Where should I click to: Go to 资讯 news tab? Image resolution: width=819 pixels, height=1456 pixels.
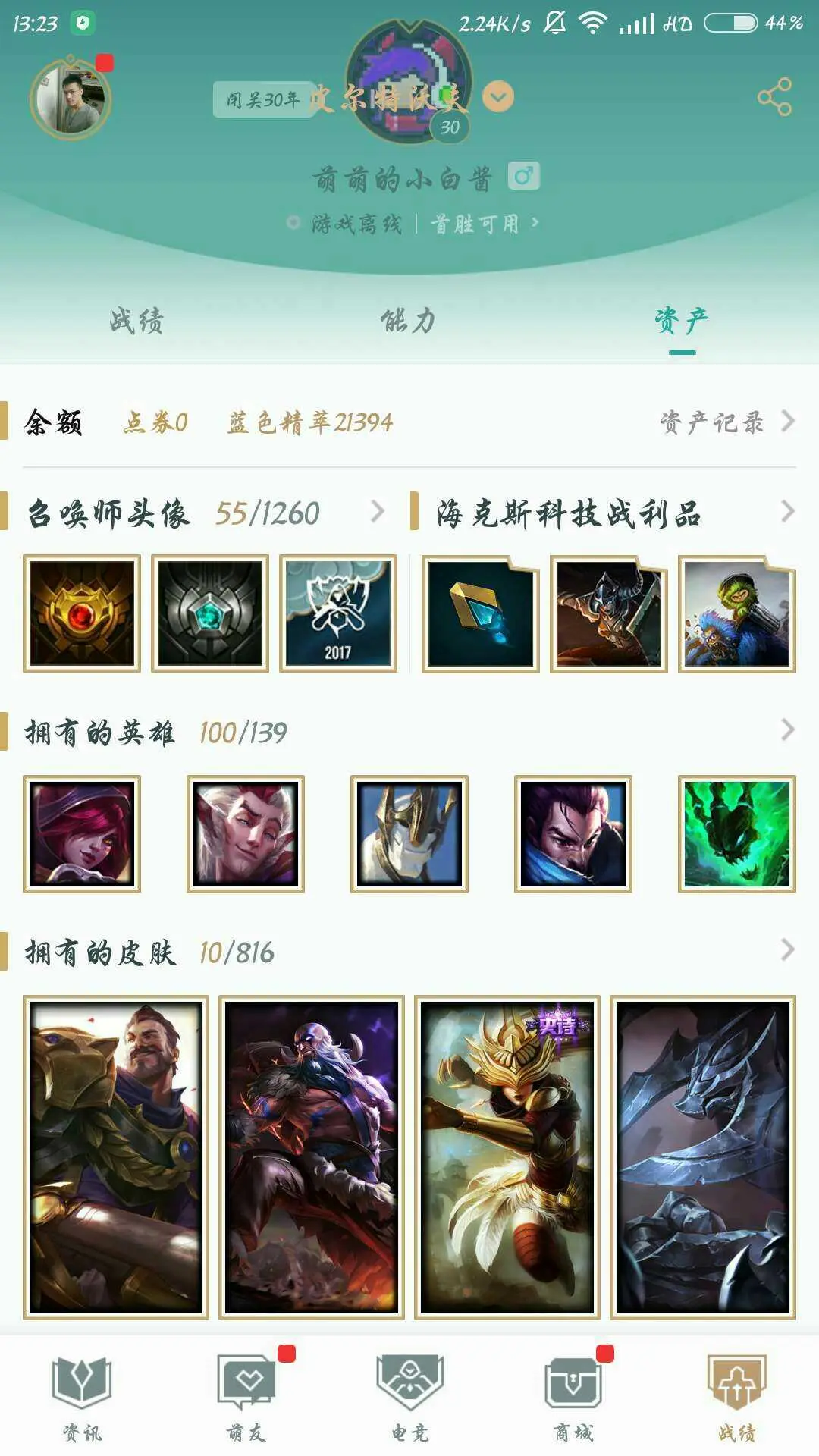pyautogui.click(x=82, y=1397)
